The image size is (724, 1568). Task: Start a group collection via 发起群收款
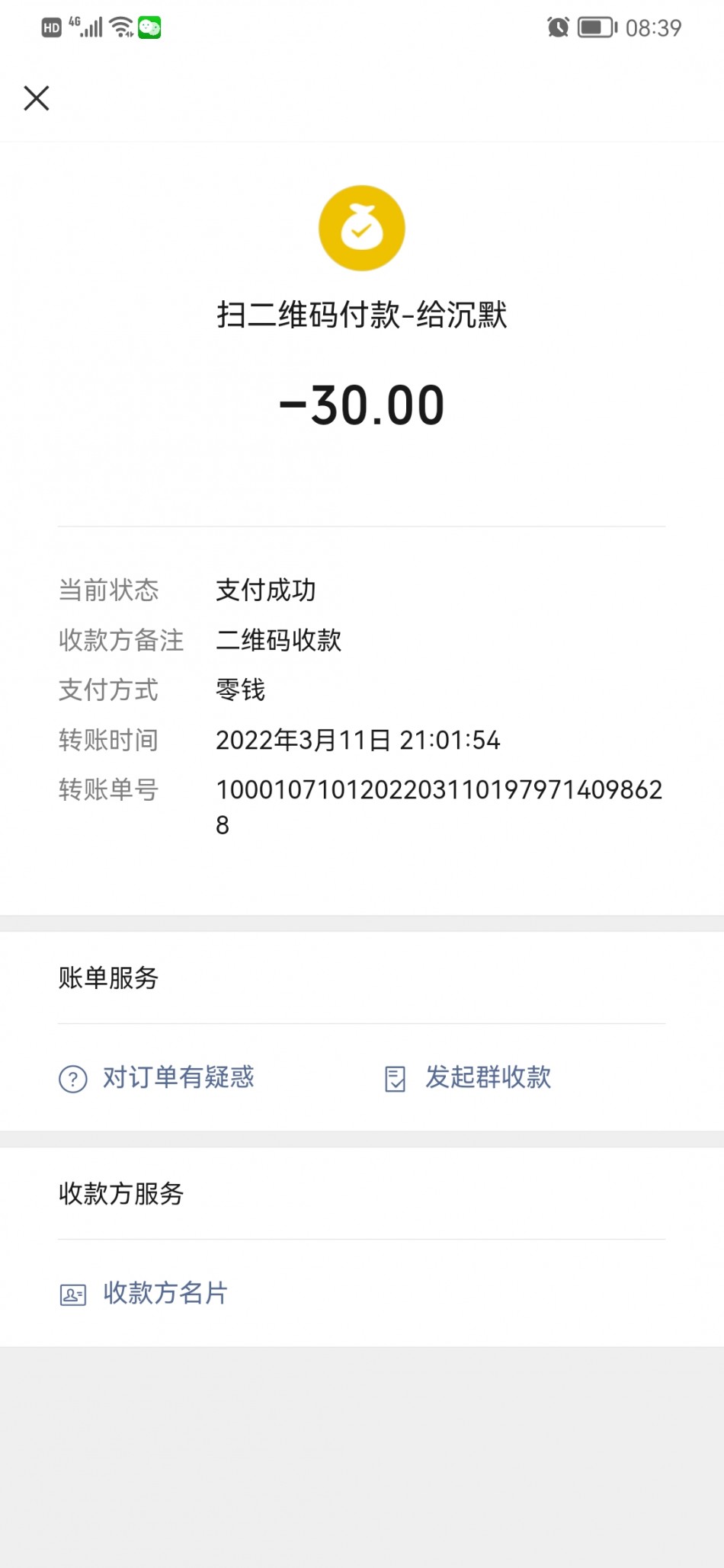point(487,1077)
